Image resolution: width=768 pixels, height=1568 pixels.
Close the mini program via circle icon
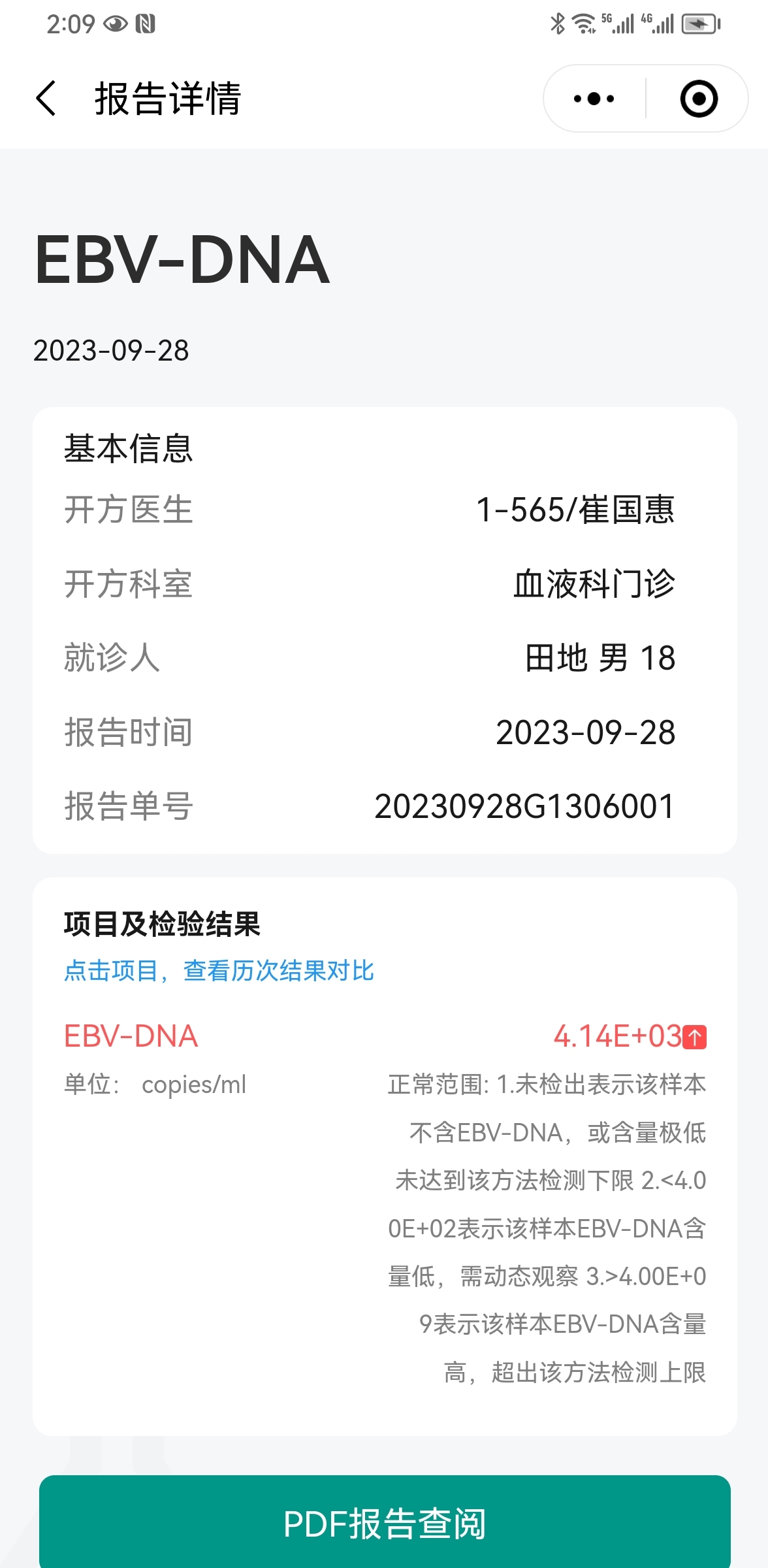tap(699, 99)
